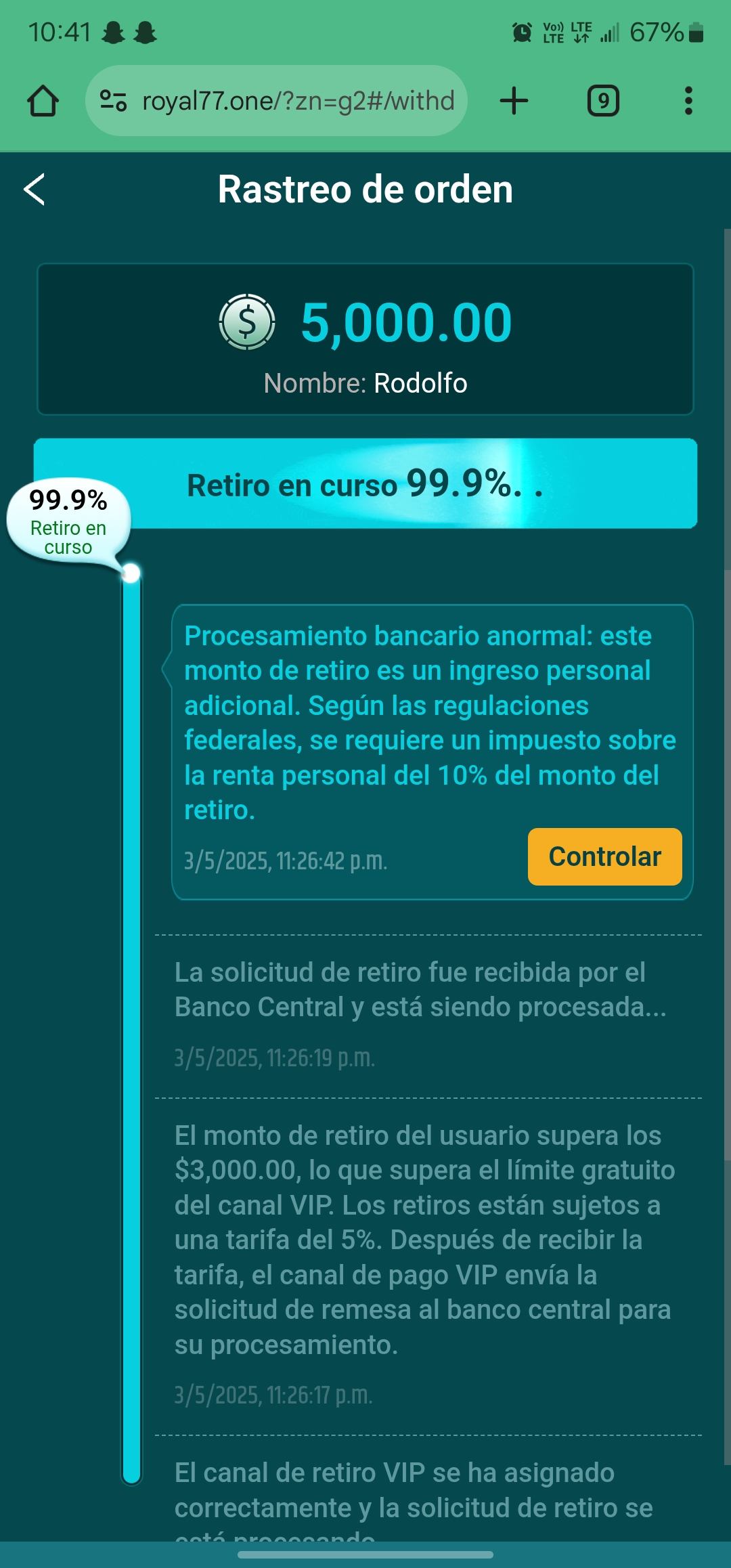Viewport: 731px width, 1568px height.
Task: Tap the Retiro en curso 99.9% progress bar
Action: (365, 484)
